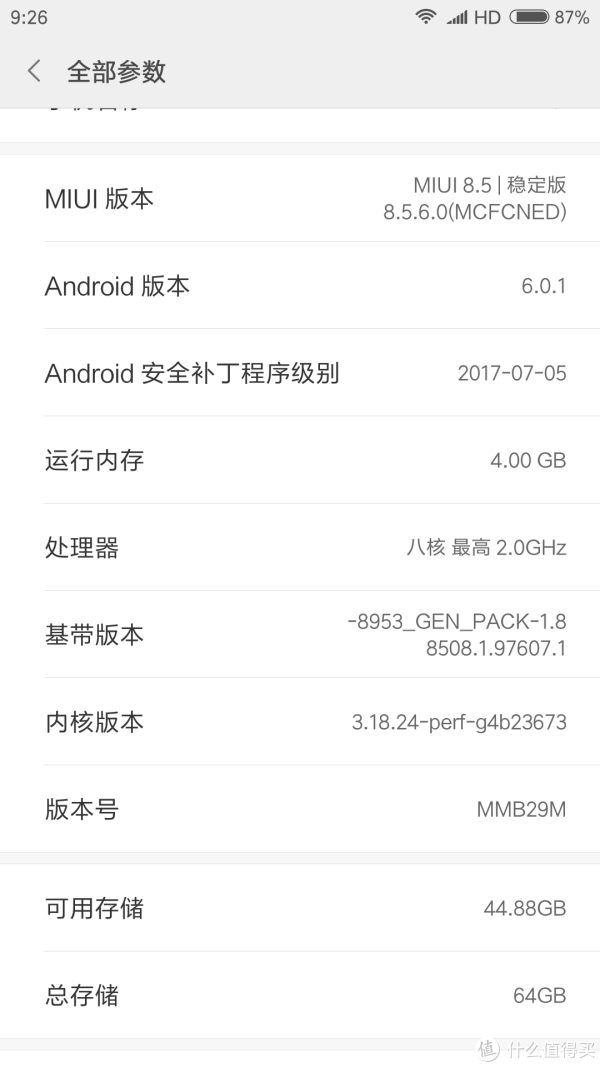Tap the 内核版本 row
The height and width of the screenshot is (1067, 600).
[x=300, y=721]
